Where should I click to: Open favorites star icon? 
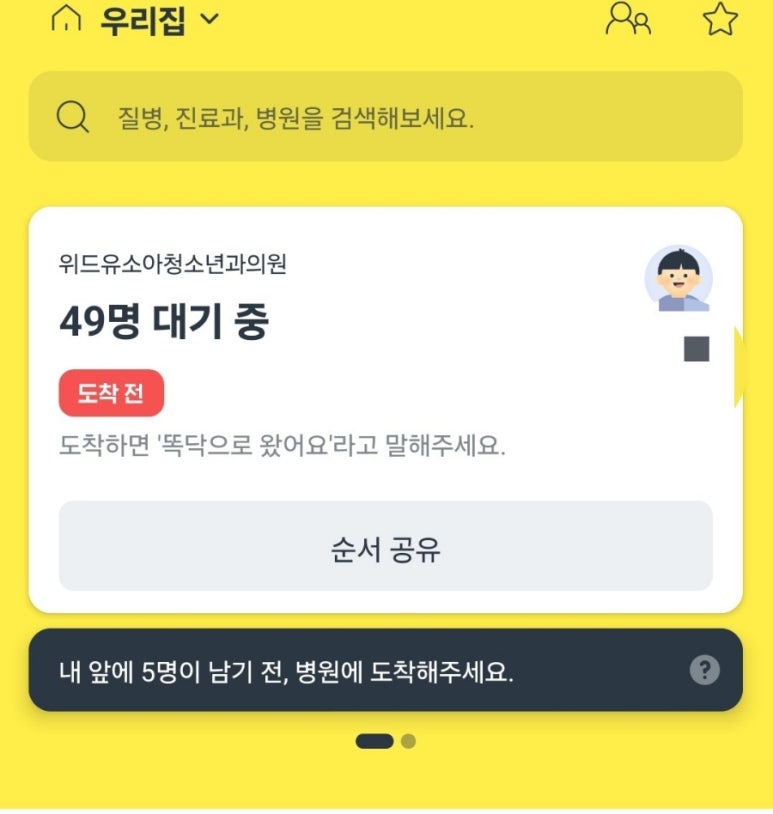720,20
